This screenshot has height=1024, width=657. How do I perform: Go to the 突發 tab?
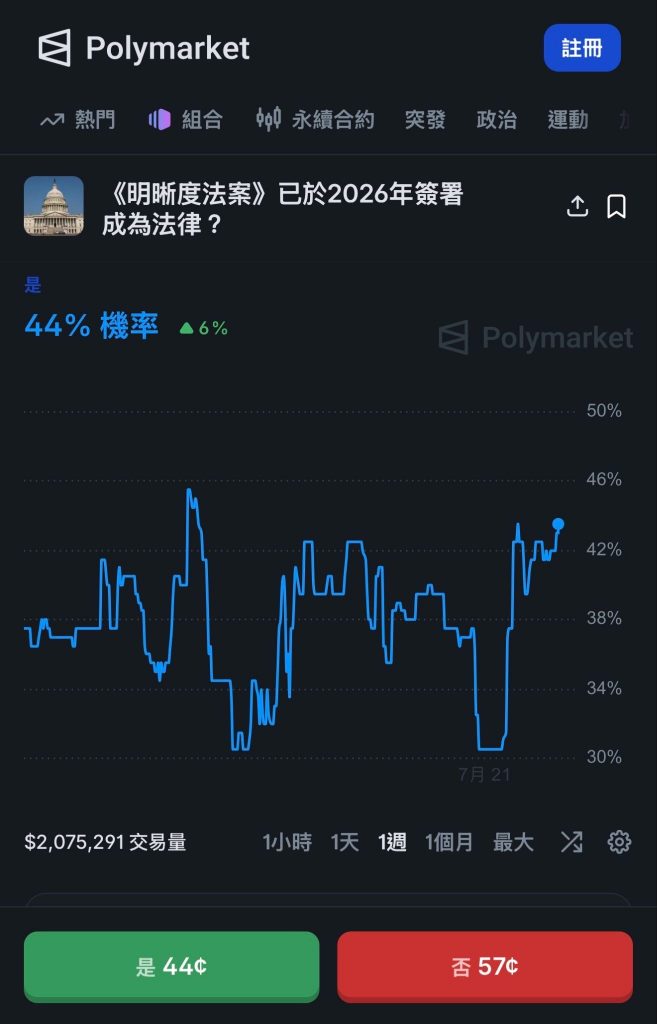tap(425, 120)
